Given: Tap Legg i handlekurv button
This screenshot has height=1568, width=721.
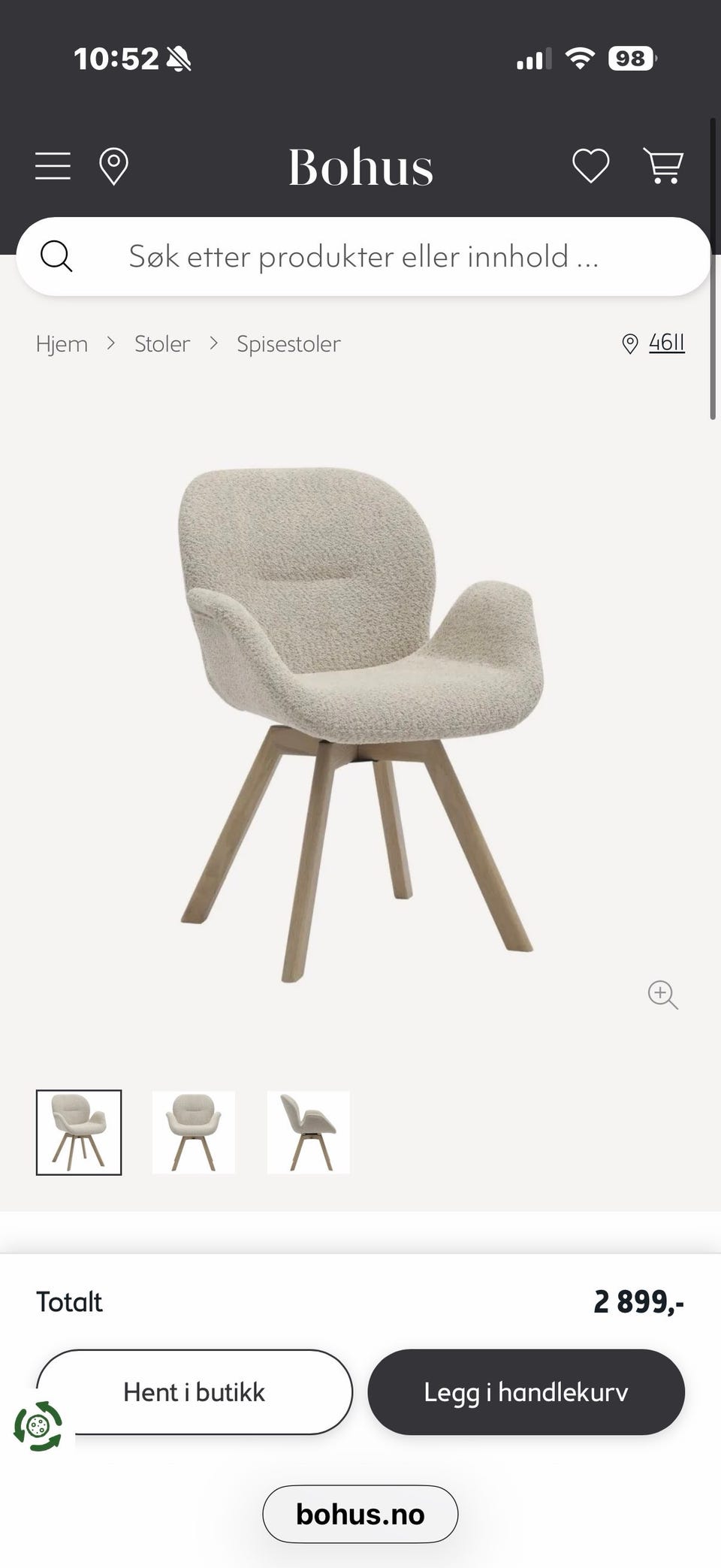Looking at the screenshot, I should pyautogui.click(x=526, y=1392).
